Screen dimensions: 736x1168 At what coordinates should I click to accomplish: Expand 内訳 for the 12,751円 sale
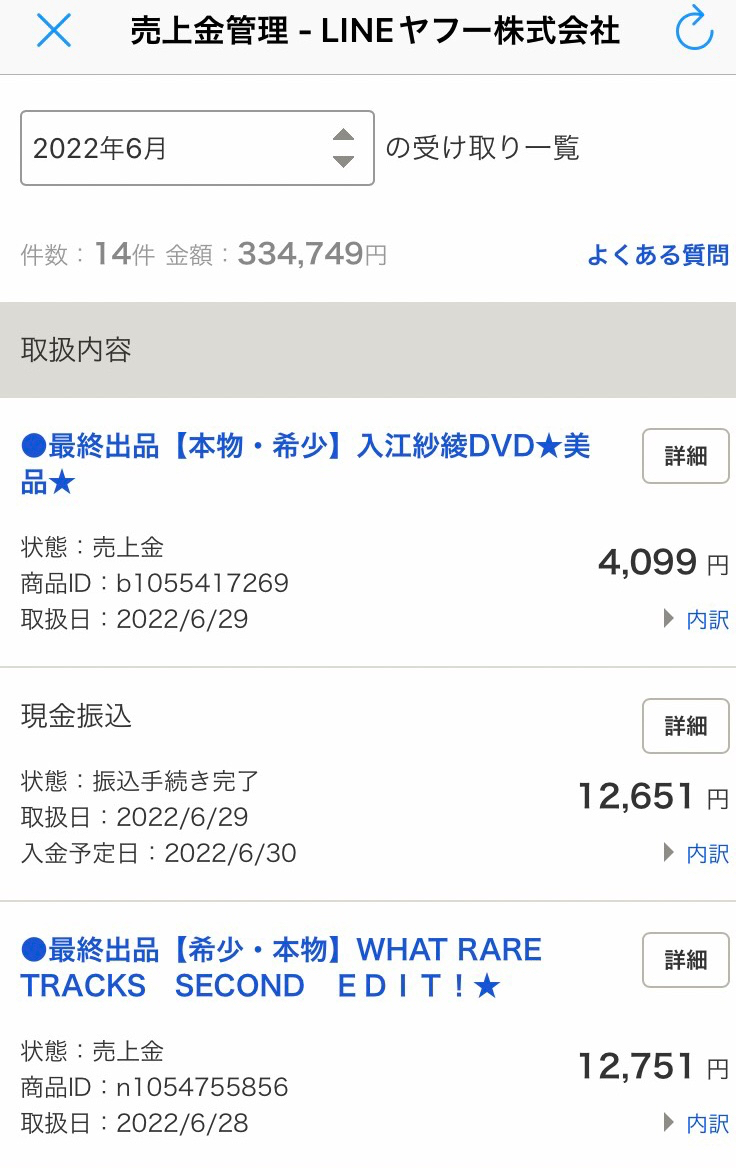pos(697,1124)
